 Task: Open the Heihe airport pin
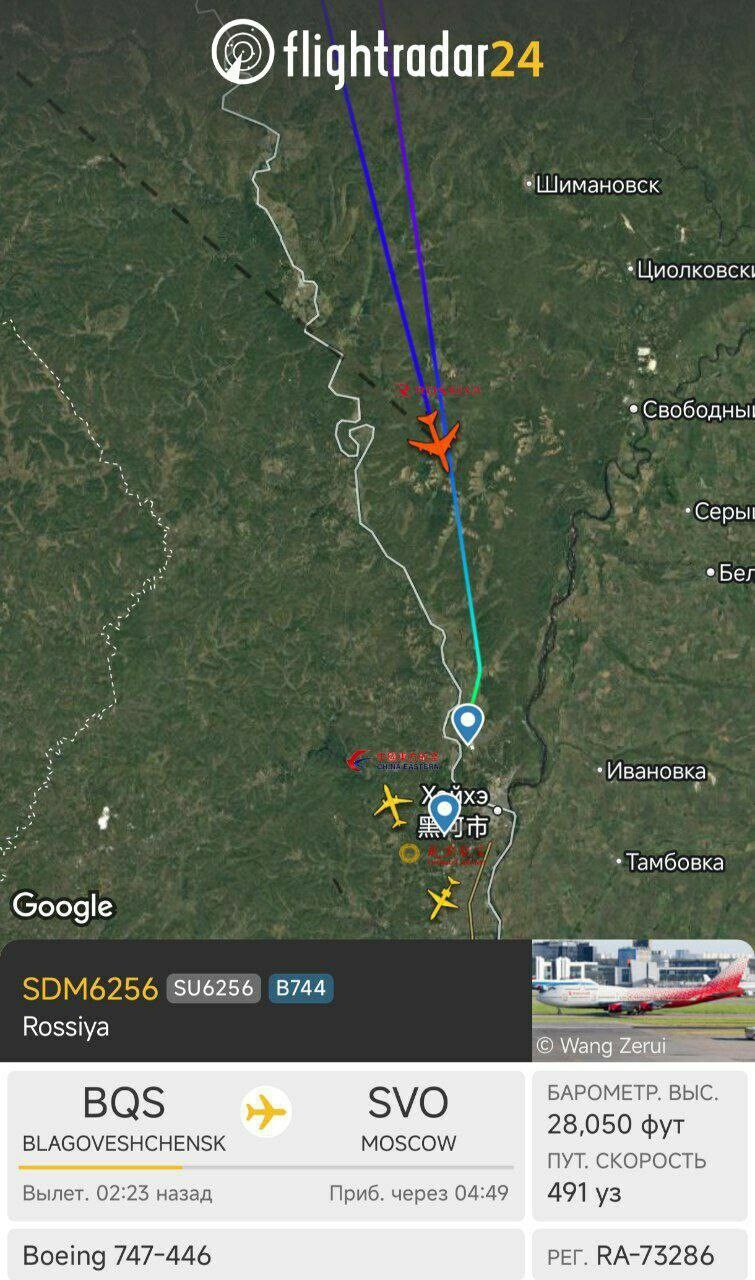pos(444,812)
